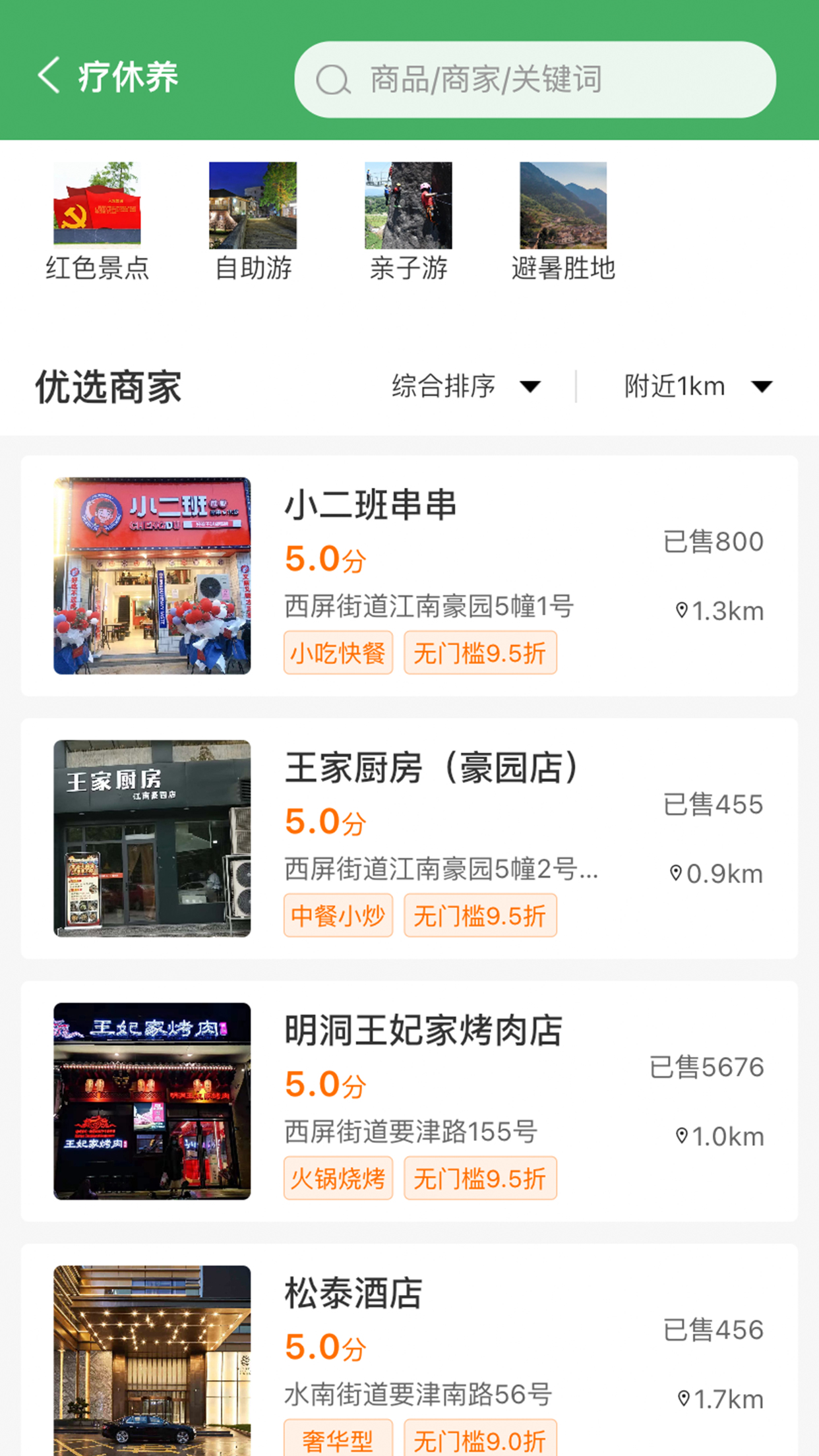The height and width of the screenshot is (1456, 819).
Task: Go back from 疗休养 page
Action: pos(49,76)
